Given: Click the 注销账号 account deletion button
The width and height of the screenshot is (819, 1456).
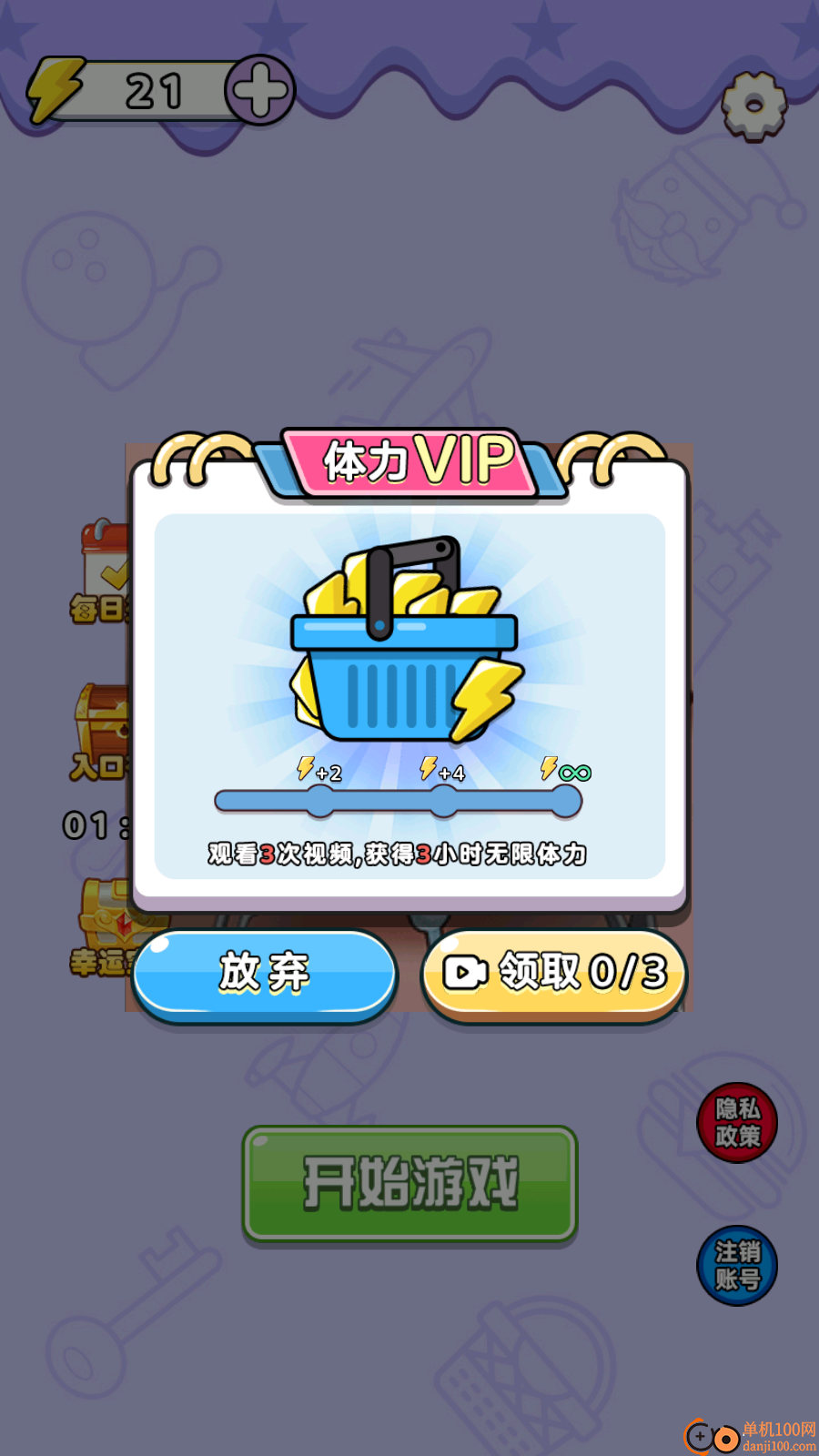Looking at the screenshot, I should 737,1264.
